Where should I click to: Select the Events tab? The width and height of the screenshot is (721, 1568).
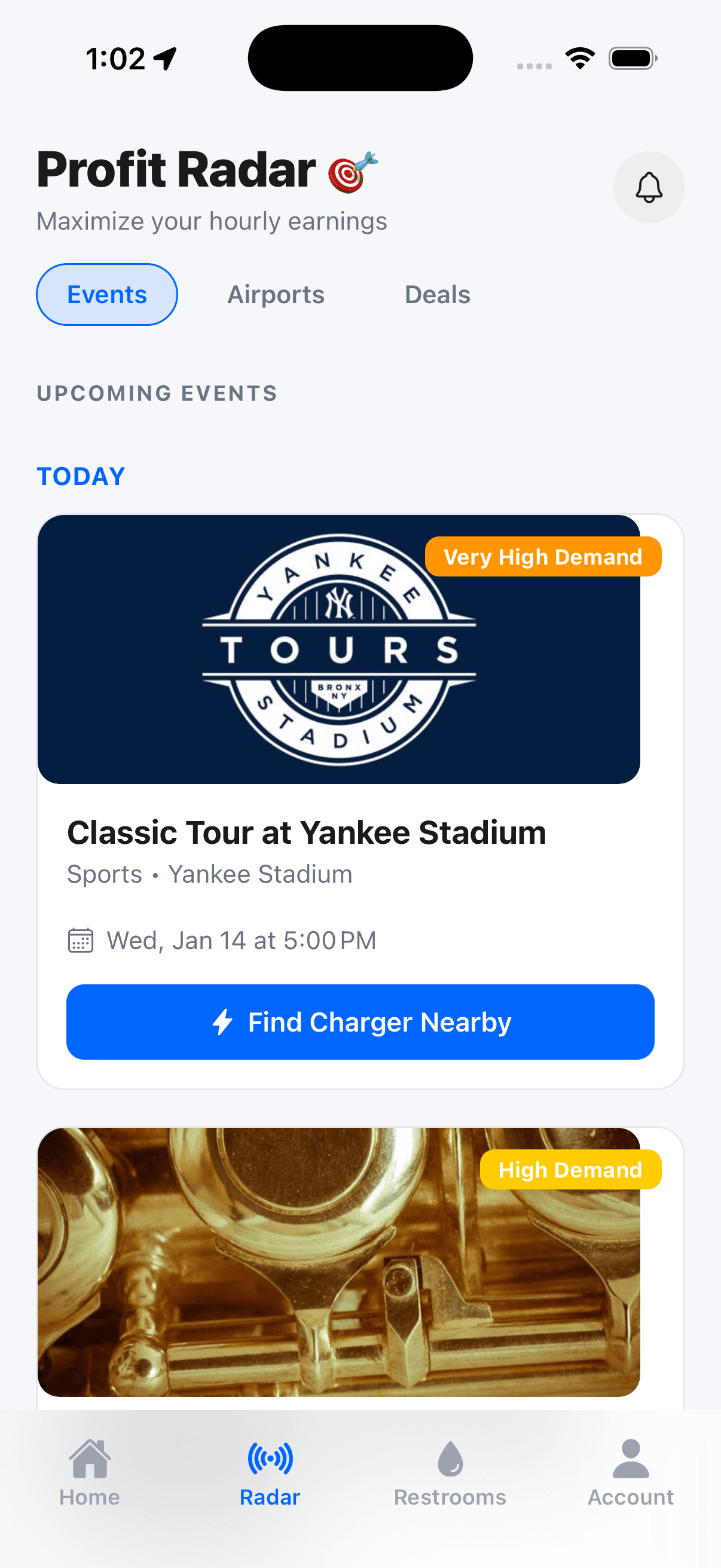click(106, 294)
